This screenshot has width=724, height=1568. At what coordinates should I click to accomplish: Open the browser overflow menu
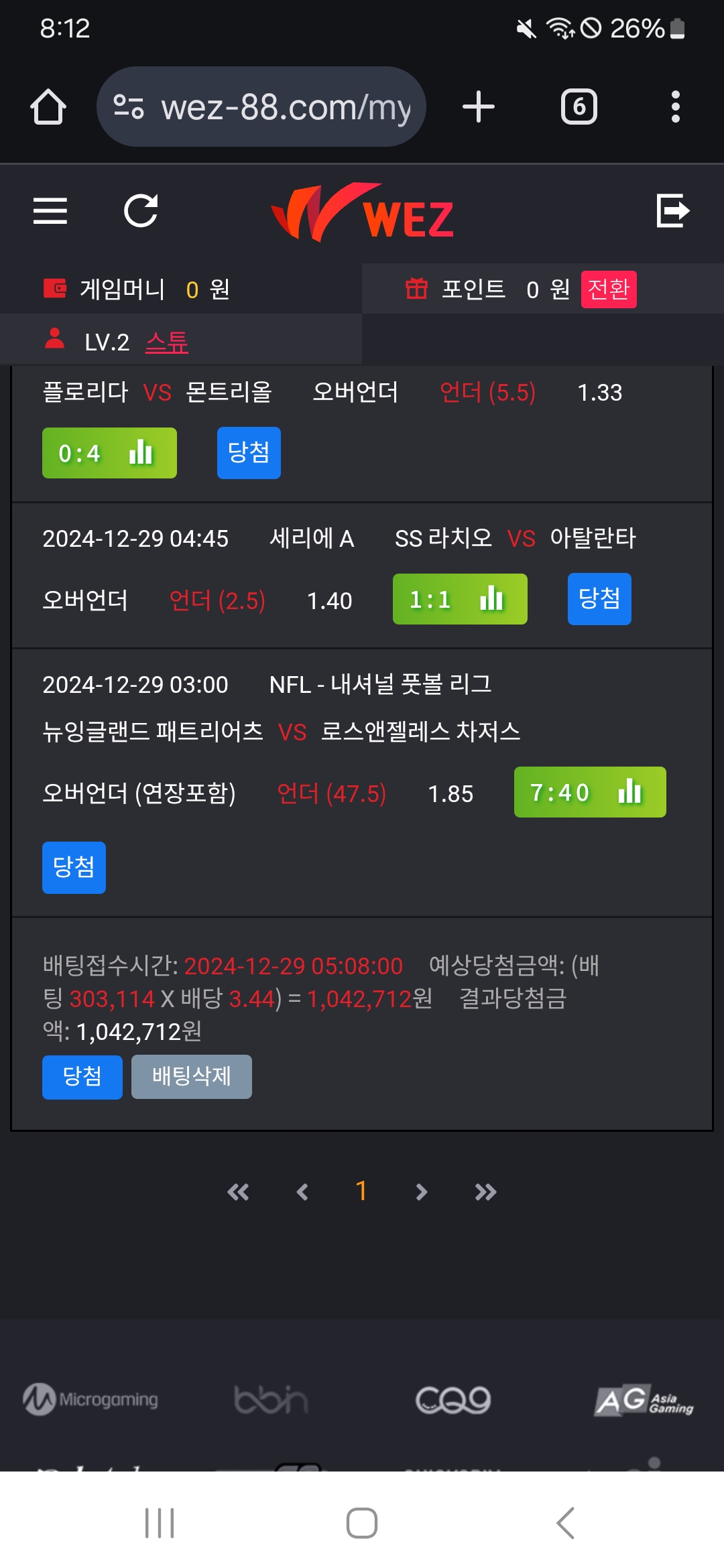(675, 107)
